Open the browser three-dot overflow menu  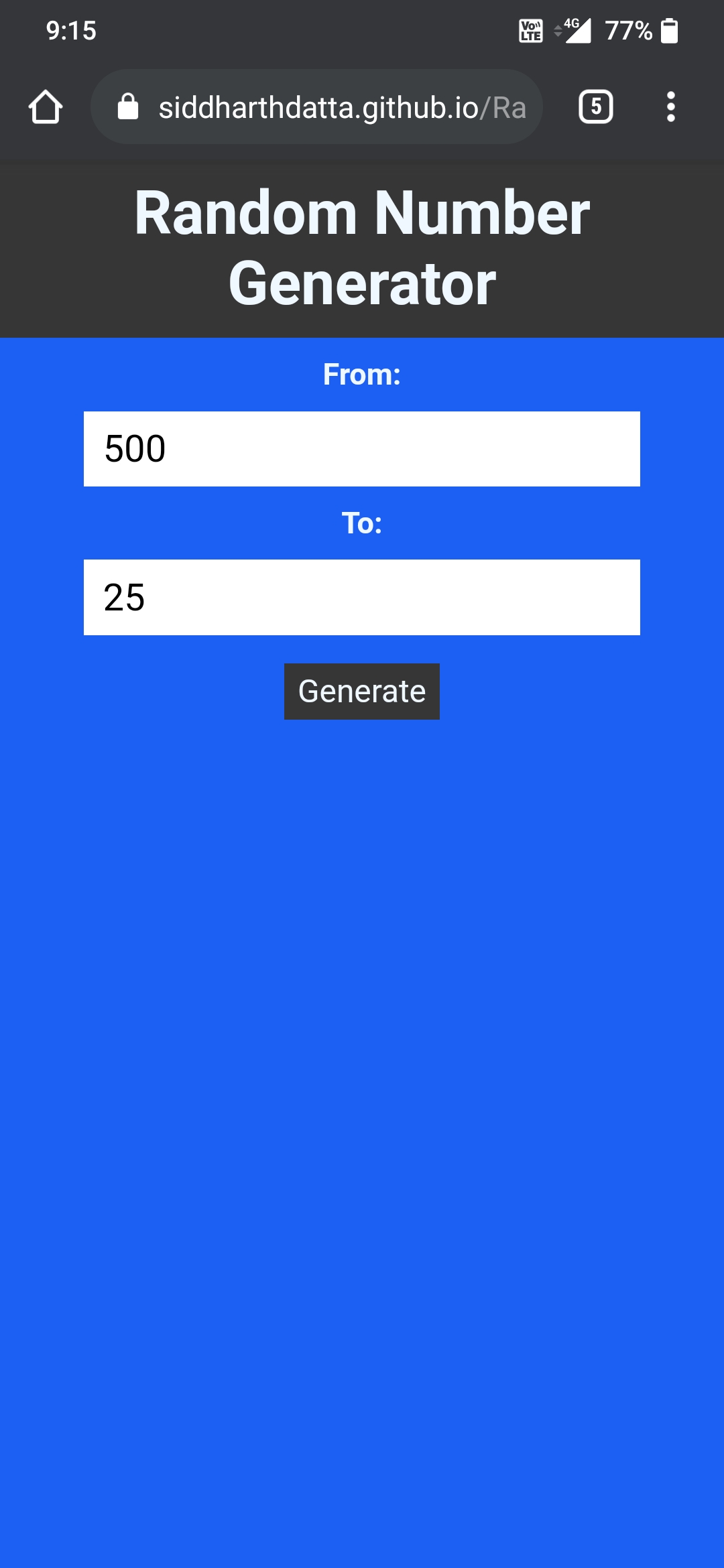click(x=672, y=106)
